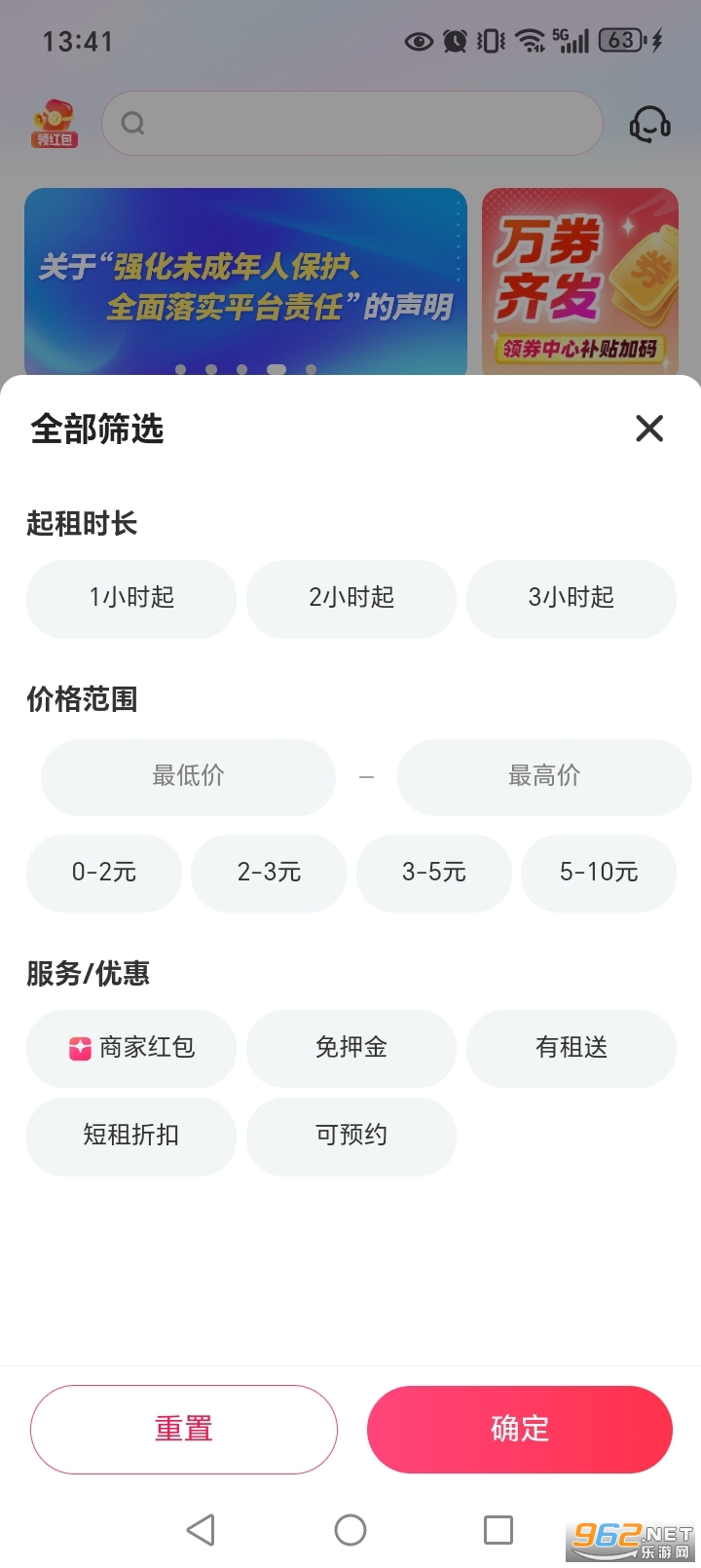Select the 5-10元 price range

click(598, 874)
